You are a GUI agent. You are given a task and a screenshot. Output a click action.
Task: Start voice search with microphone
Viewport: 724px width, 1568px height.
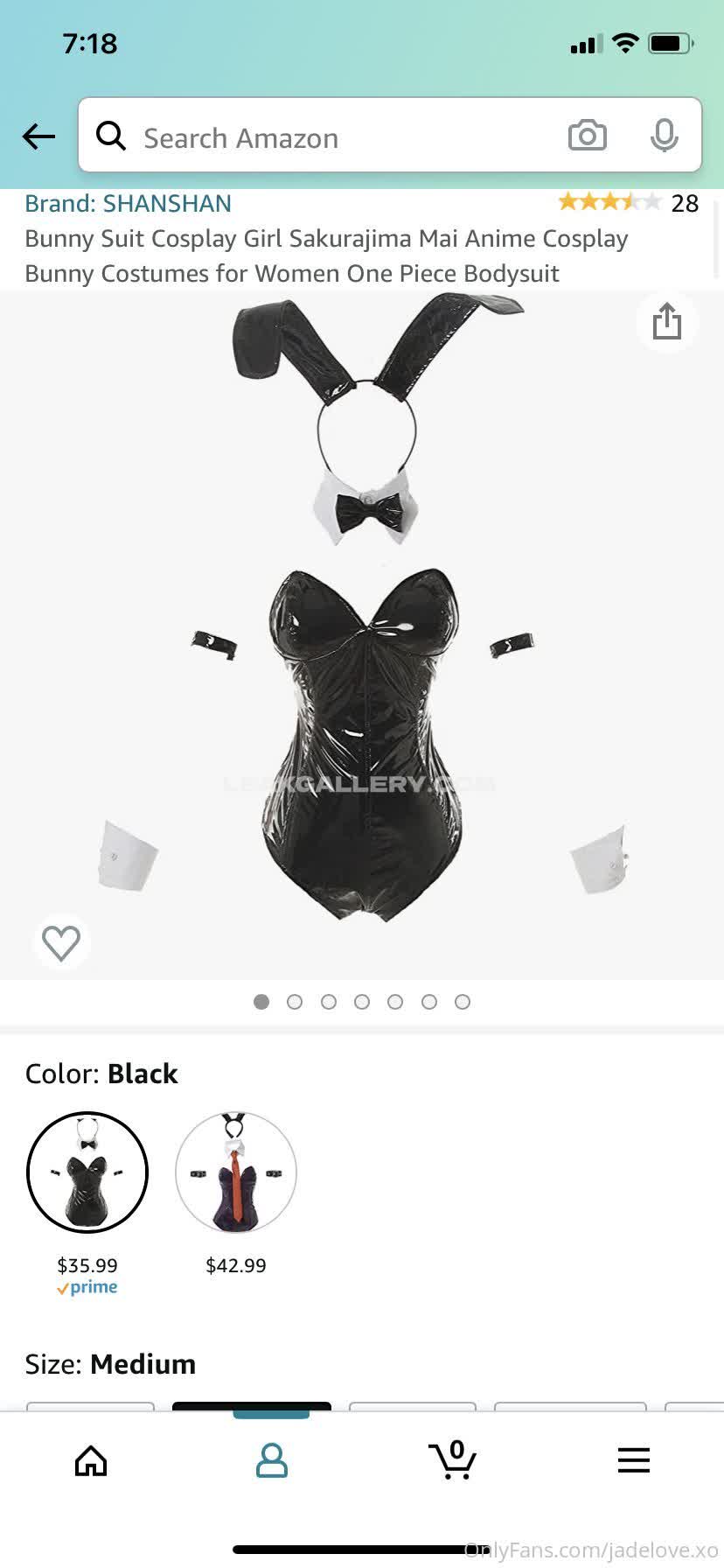tap(664, 136)
